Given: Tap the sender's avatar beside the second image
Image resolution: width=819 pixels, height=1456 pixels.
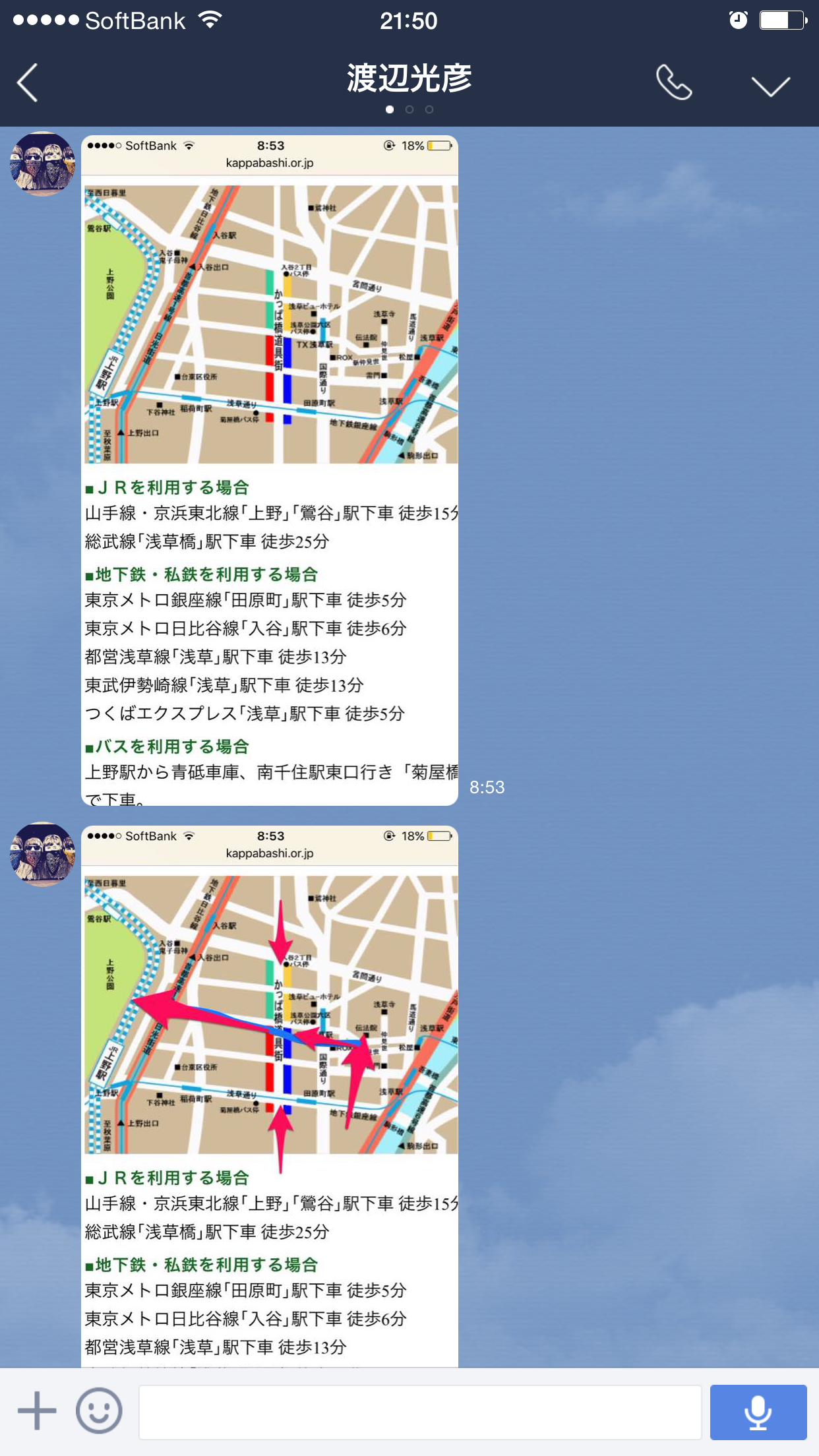Looking at the screenshot, I should click(x=42, y=854).
